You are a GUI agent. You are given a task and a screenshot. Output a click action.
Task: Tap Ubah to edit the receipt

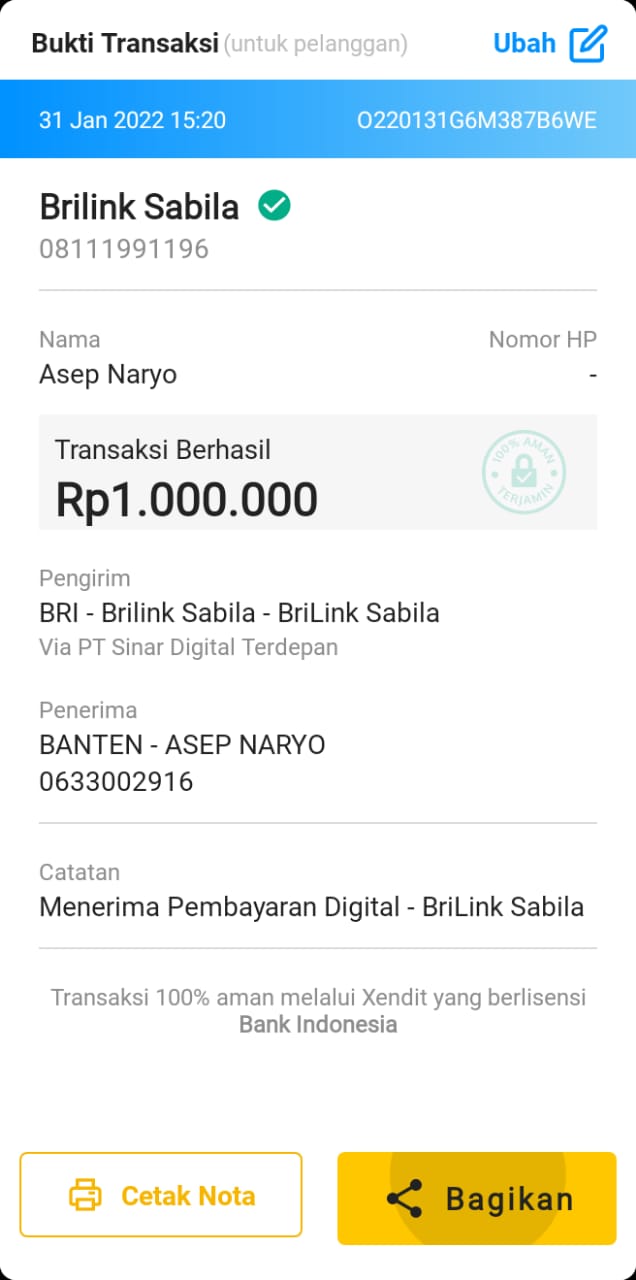(549, 44)
